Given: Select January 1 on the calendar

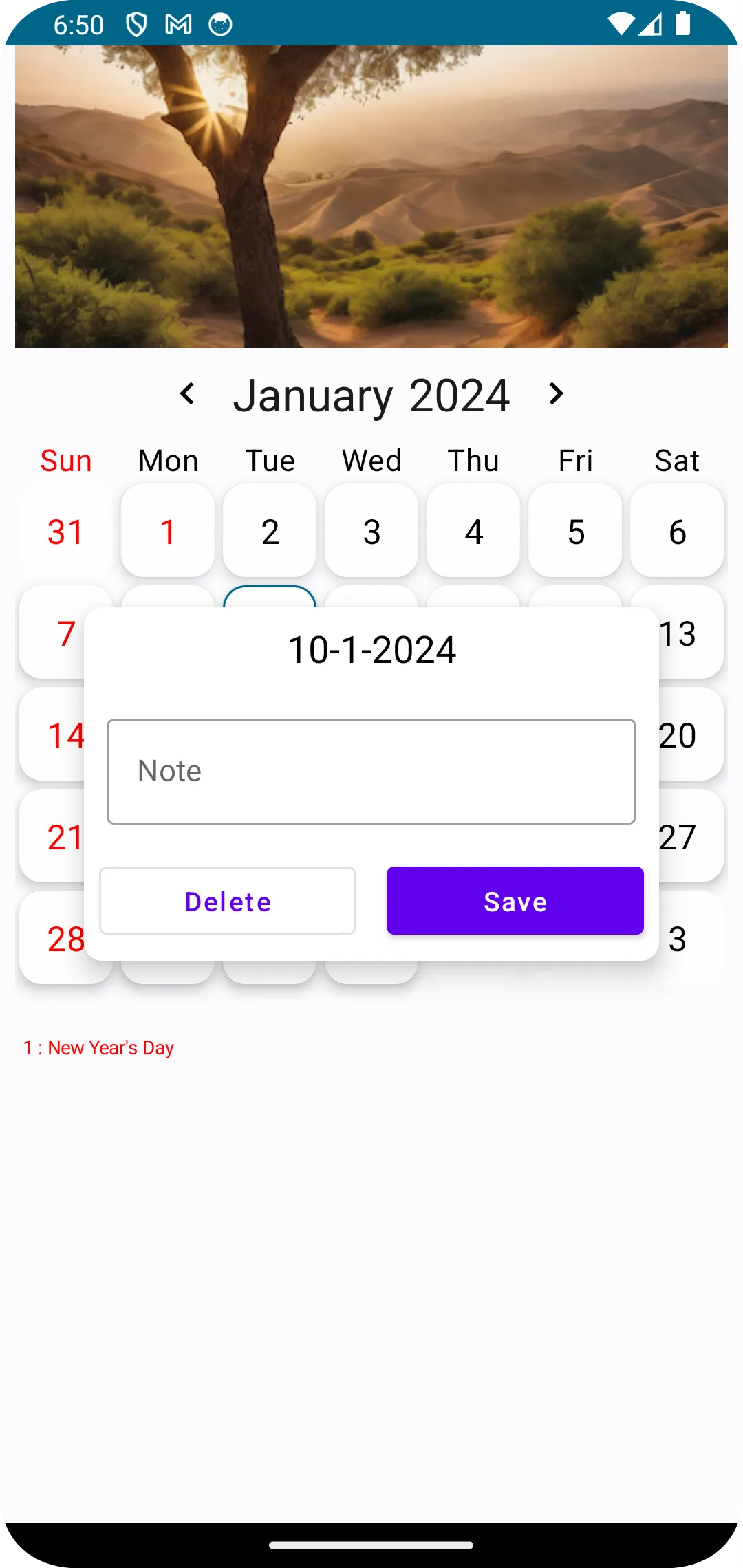Looking at the screenshot, I should (168, 531).
